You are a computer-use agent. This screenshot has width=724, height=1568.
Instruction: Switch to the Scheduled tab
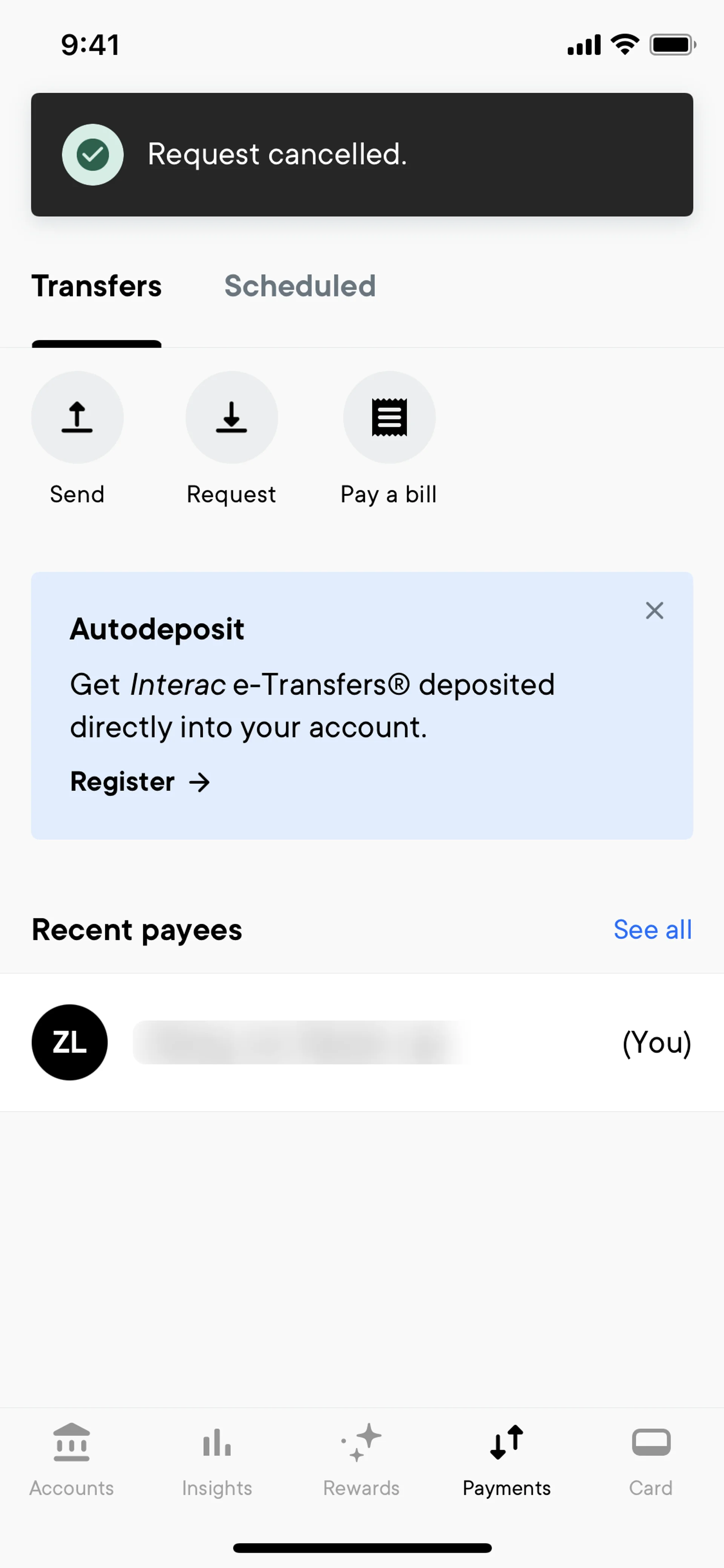click(299, 286)
